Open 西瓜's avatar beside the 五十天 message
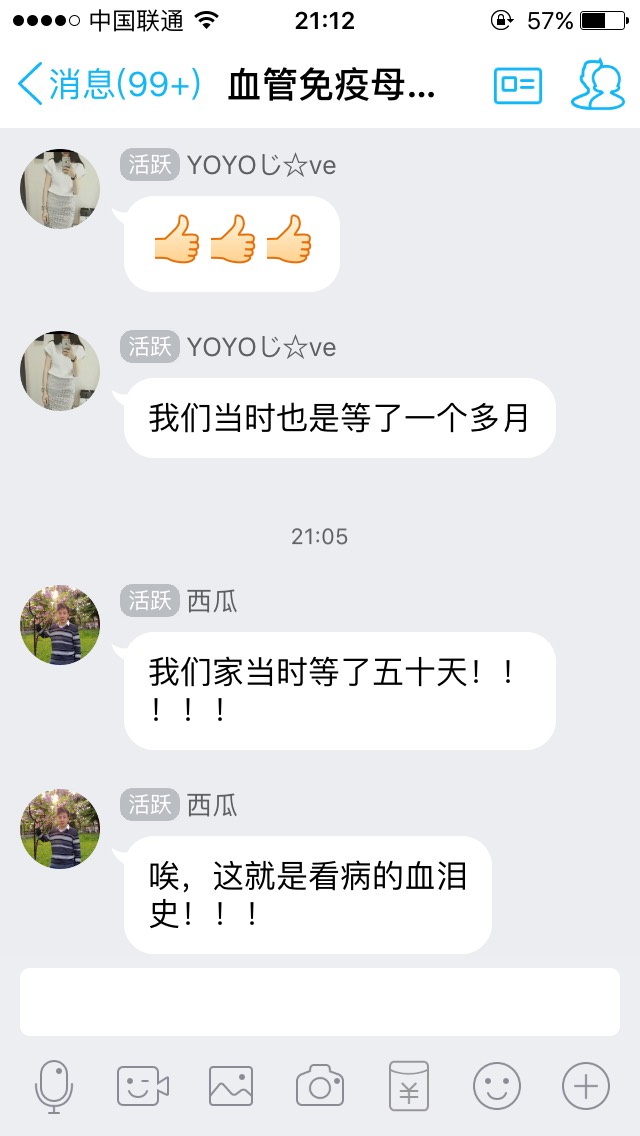This screenshot has height=1136, width=640. [x=60, y=625]
